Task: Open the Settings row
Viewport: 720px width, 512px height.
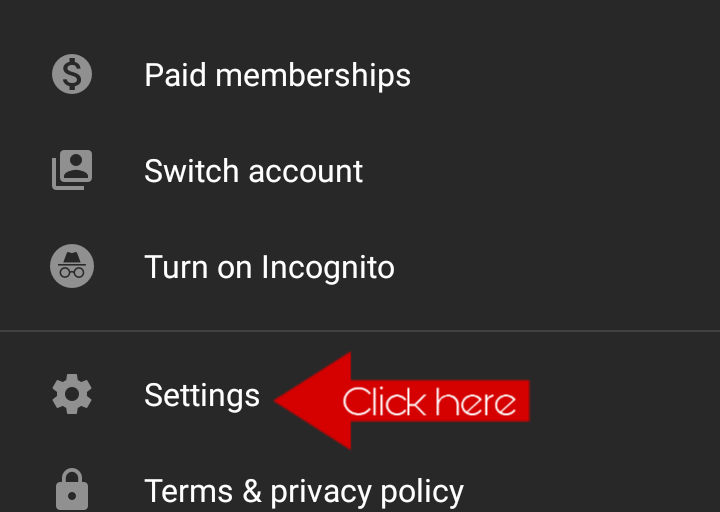Action: click(201, 395)
